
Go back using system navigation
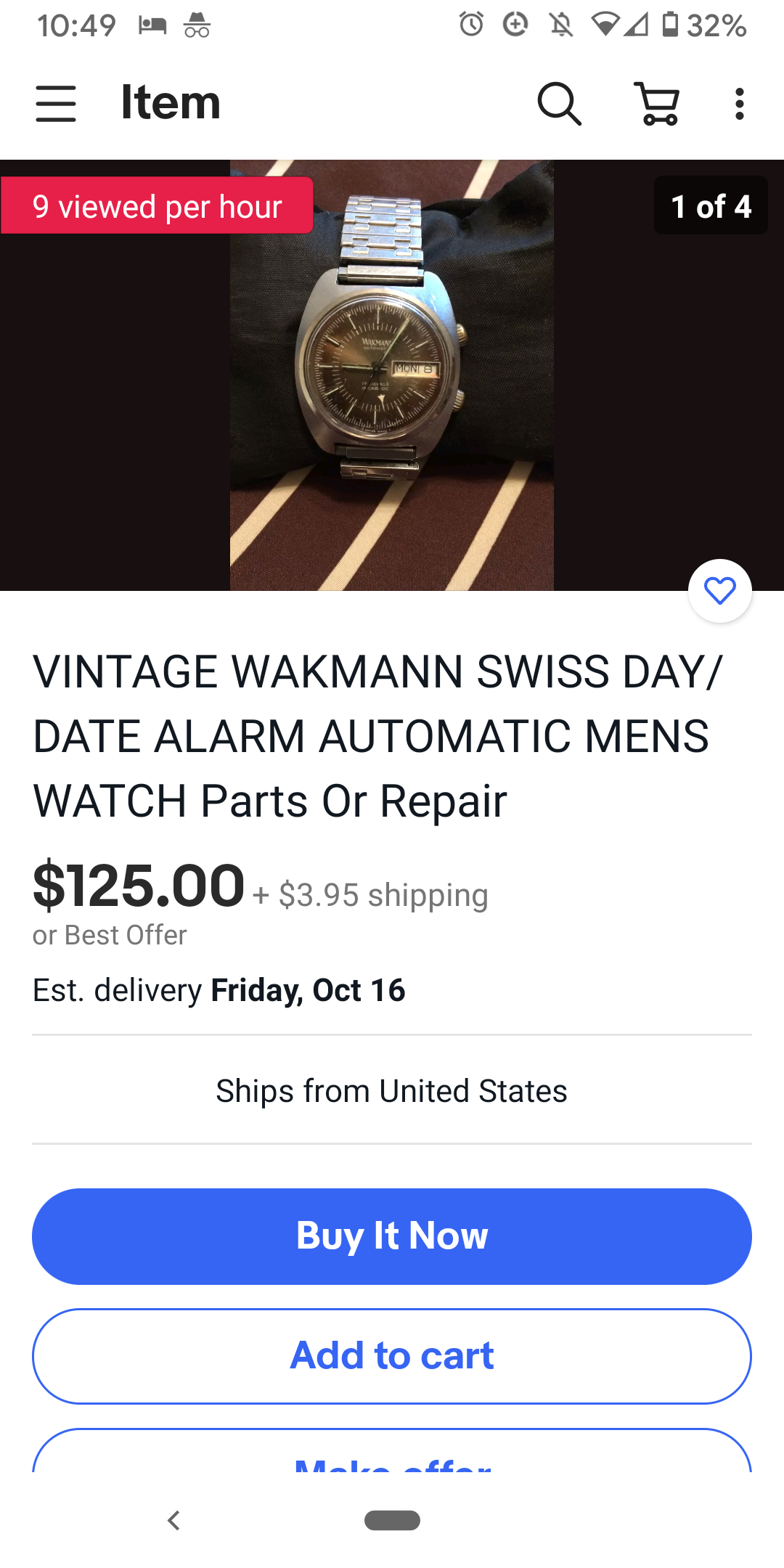coord(173,1520)
